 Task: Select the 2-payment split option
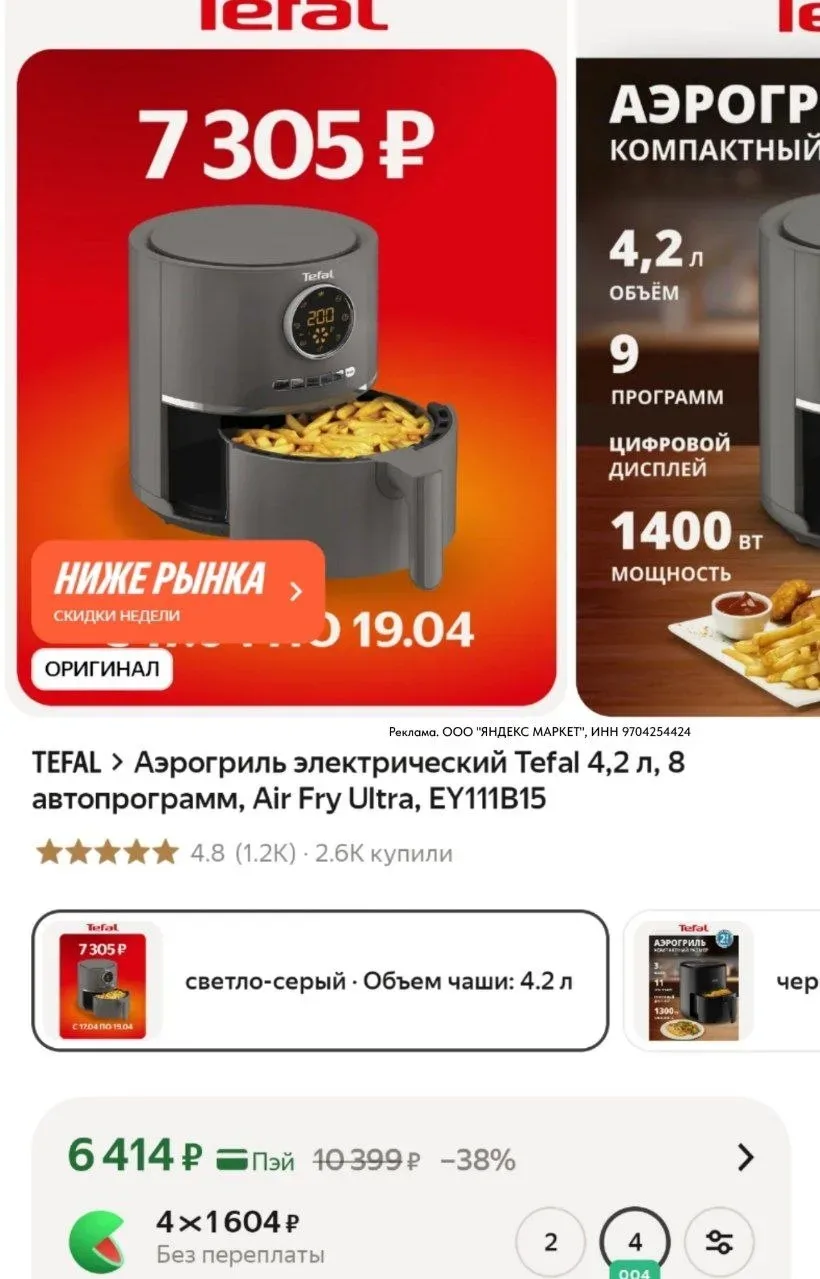click(x=550, y=1243)
